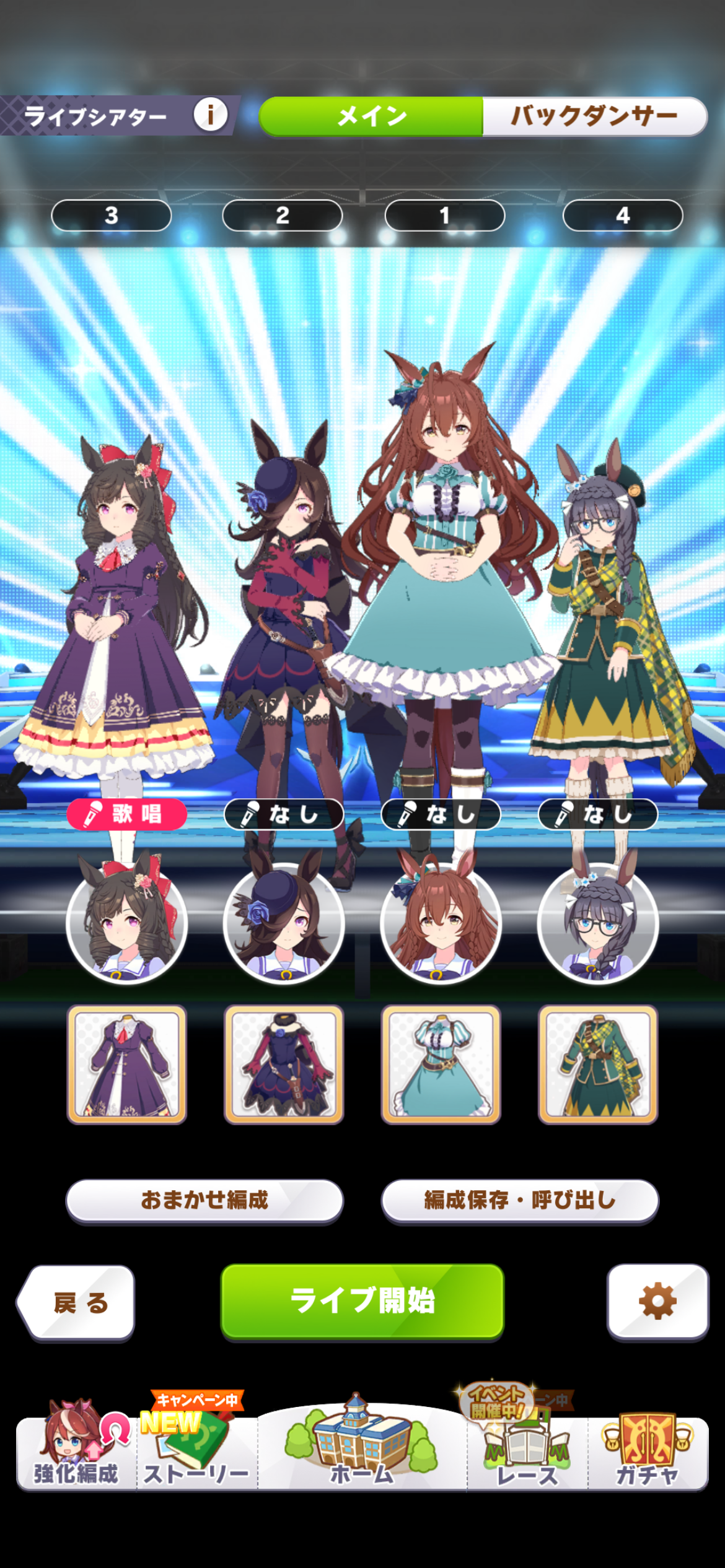Switch to the バックダンサー tab

594,116
